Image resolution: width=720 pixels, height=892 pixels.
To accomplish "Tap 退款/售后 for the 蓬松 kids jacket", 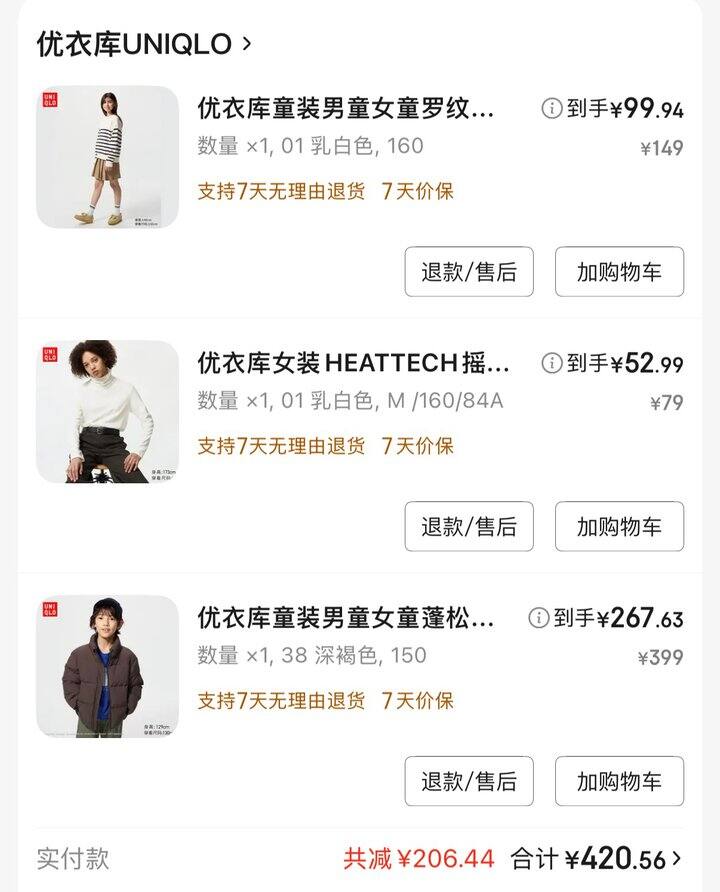I will (x=469, y=782).
